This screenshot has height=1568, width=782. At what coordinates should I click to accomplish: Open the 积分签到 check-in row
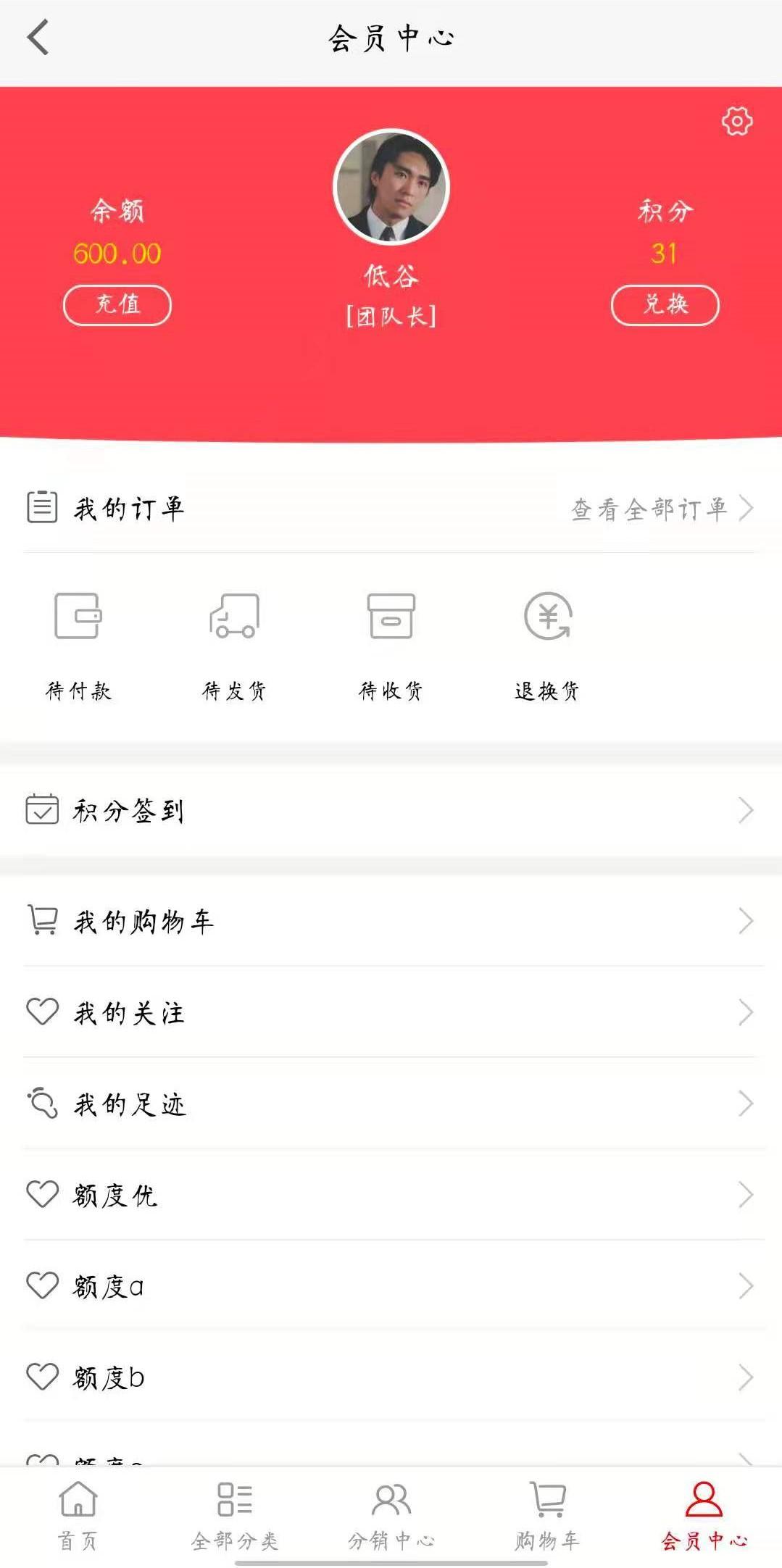[391, 810]
